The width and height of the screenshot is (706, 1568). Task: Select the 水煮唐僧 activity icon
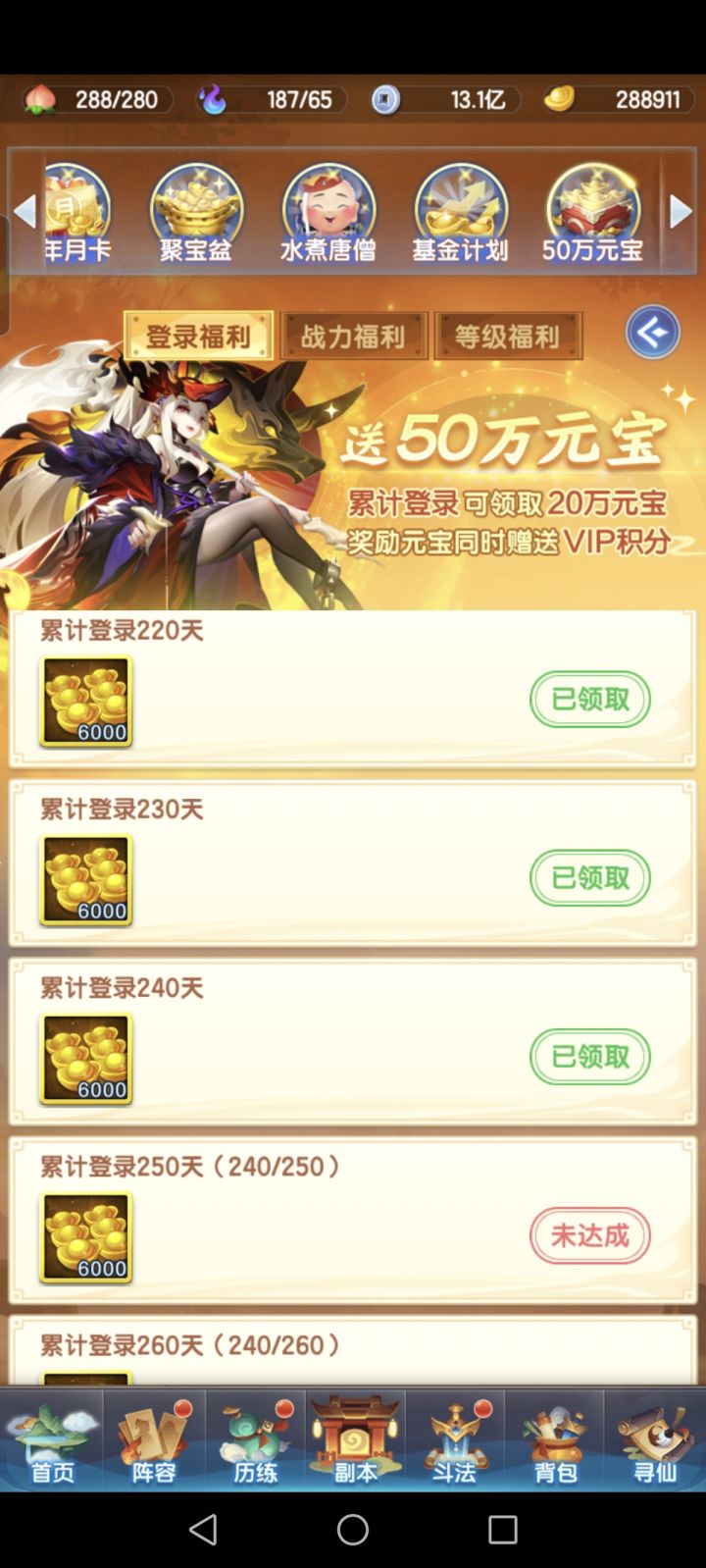(x=328, y=211)
